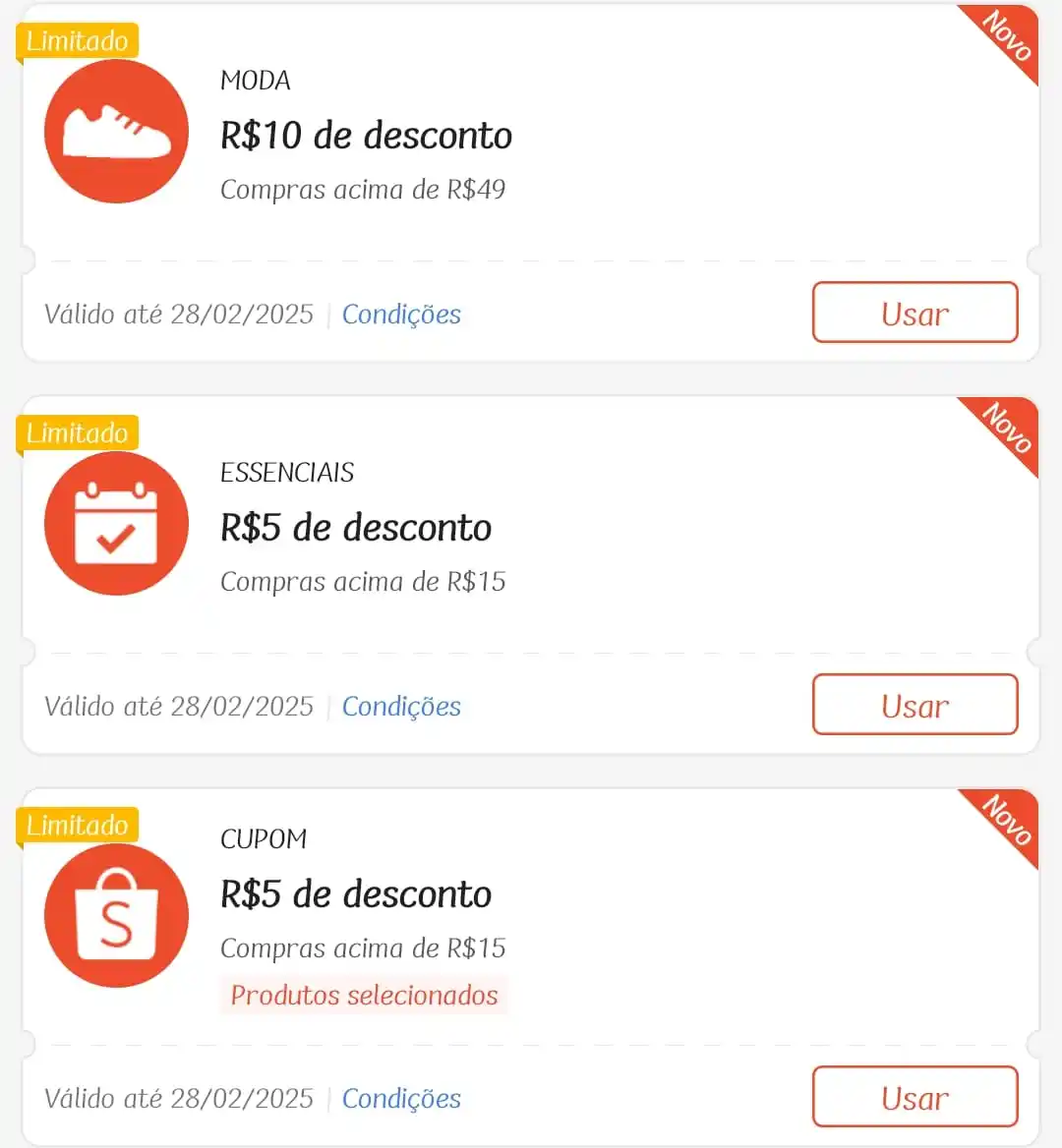This screenshot has width=1062, height=1148.
Task: Click Produtos selecionados on the last coupon
Action: click(x=364, y=995)
